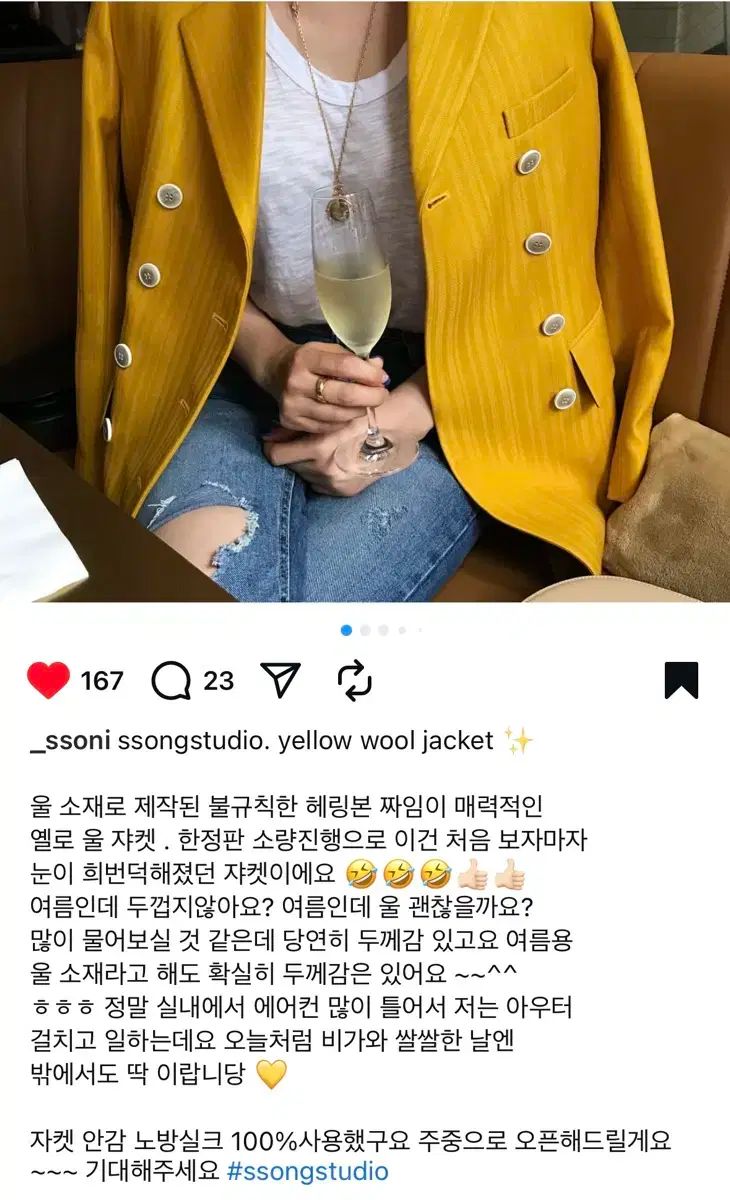Repost this yellow wool jacket post
Image resolution: width=730 pixels, height=1200 pixels.
(355, 681)
